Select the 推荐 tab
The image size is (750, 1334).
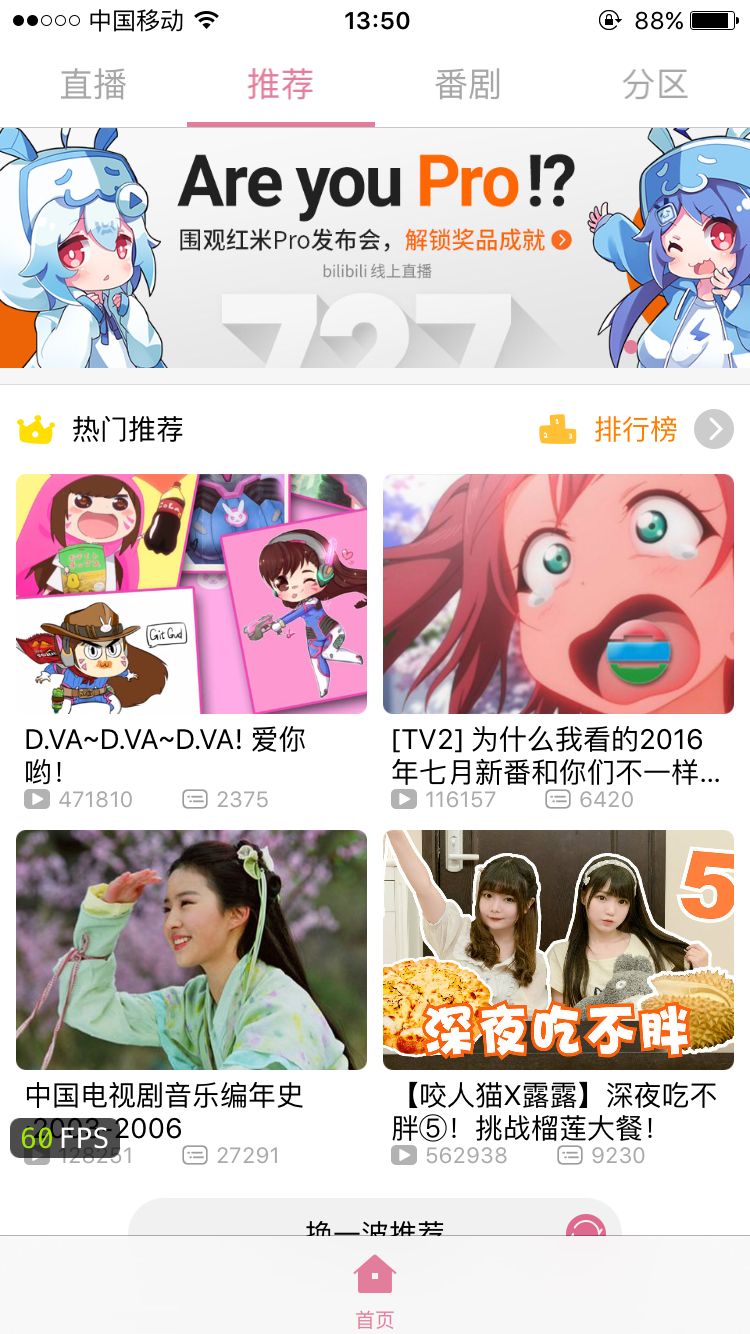pos(280,85)
